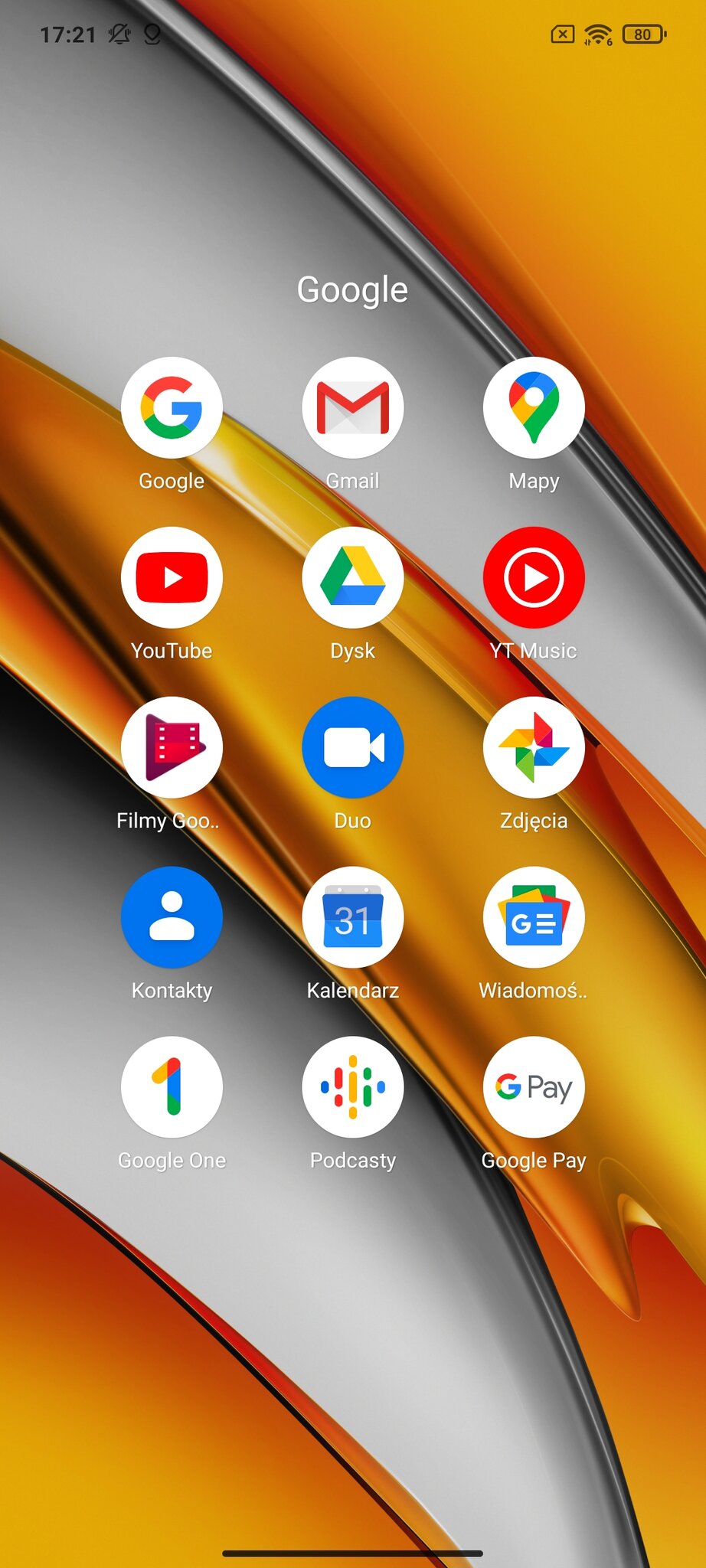The width and height of the screenshot is (706, 1568).
Task: Start YT Music
Action: tap(534, 577)
